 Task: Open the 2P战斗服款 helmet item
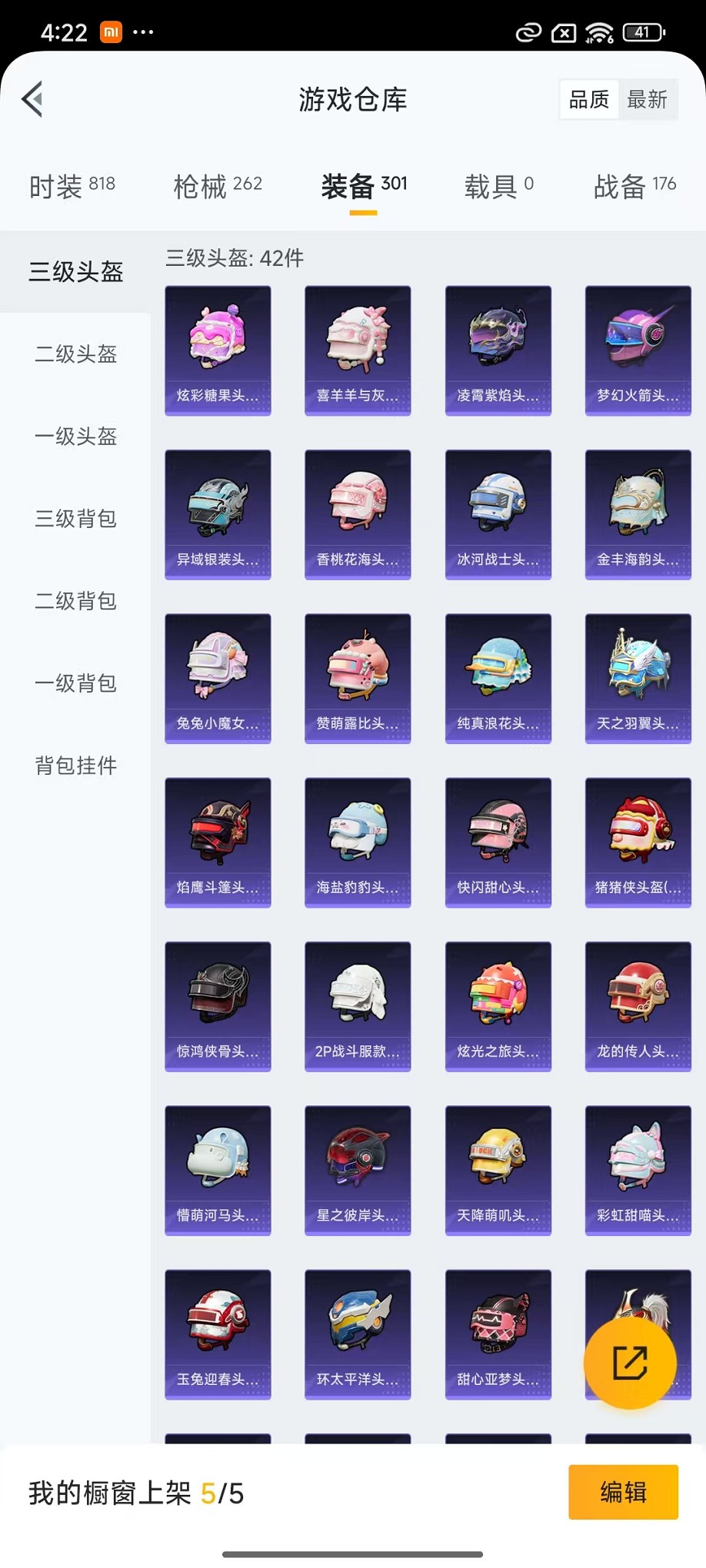click(x=358, y=1006)
